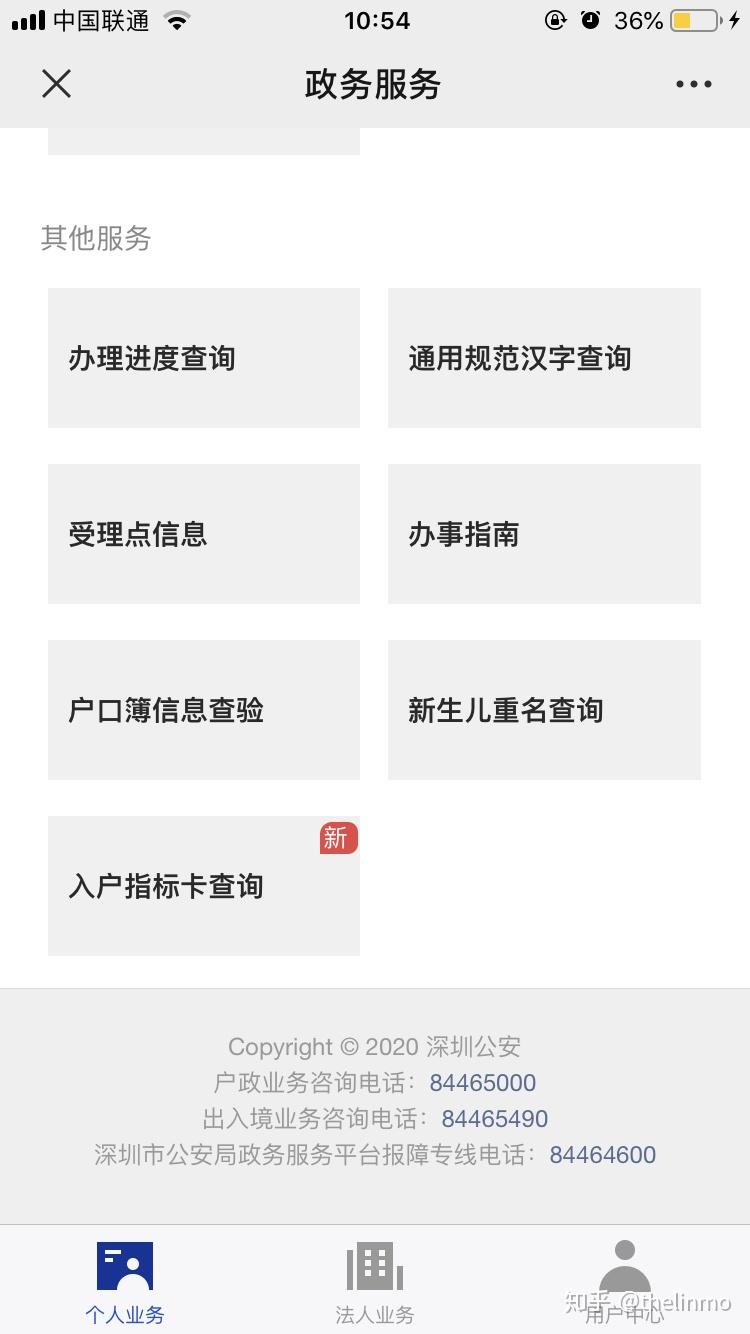This screenshot has height=1334, width=750.
Task: Call 户政业务 hotline 84465000
Action: tap(483, 1083)
